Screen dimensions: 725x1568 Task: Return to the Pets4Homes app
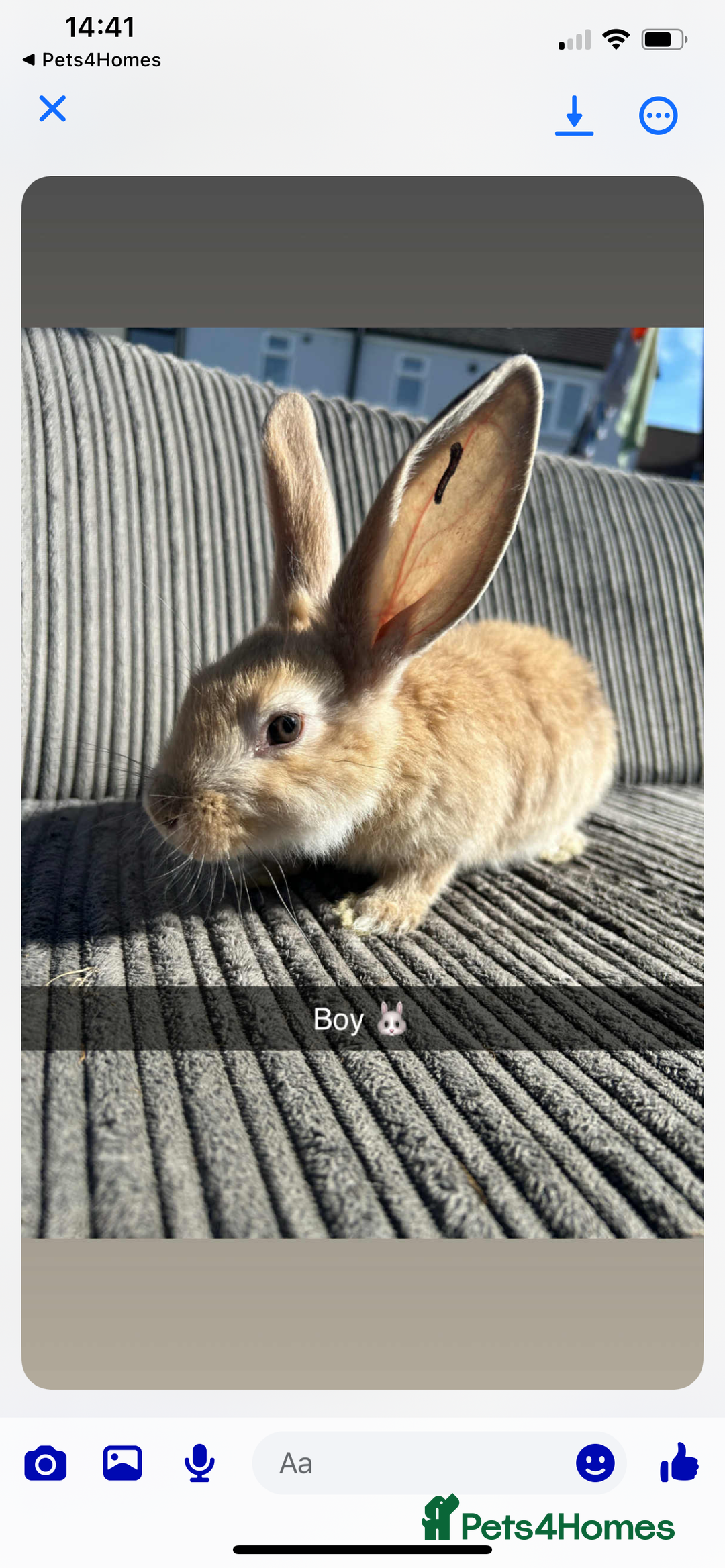pos(93,60)
